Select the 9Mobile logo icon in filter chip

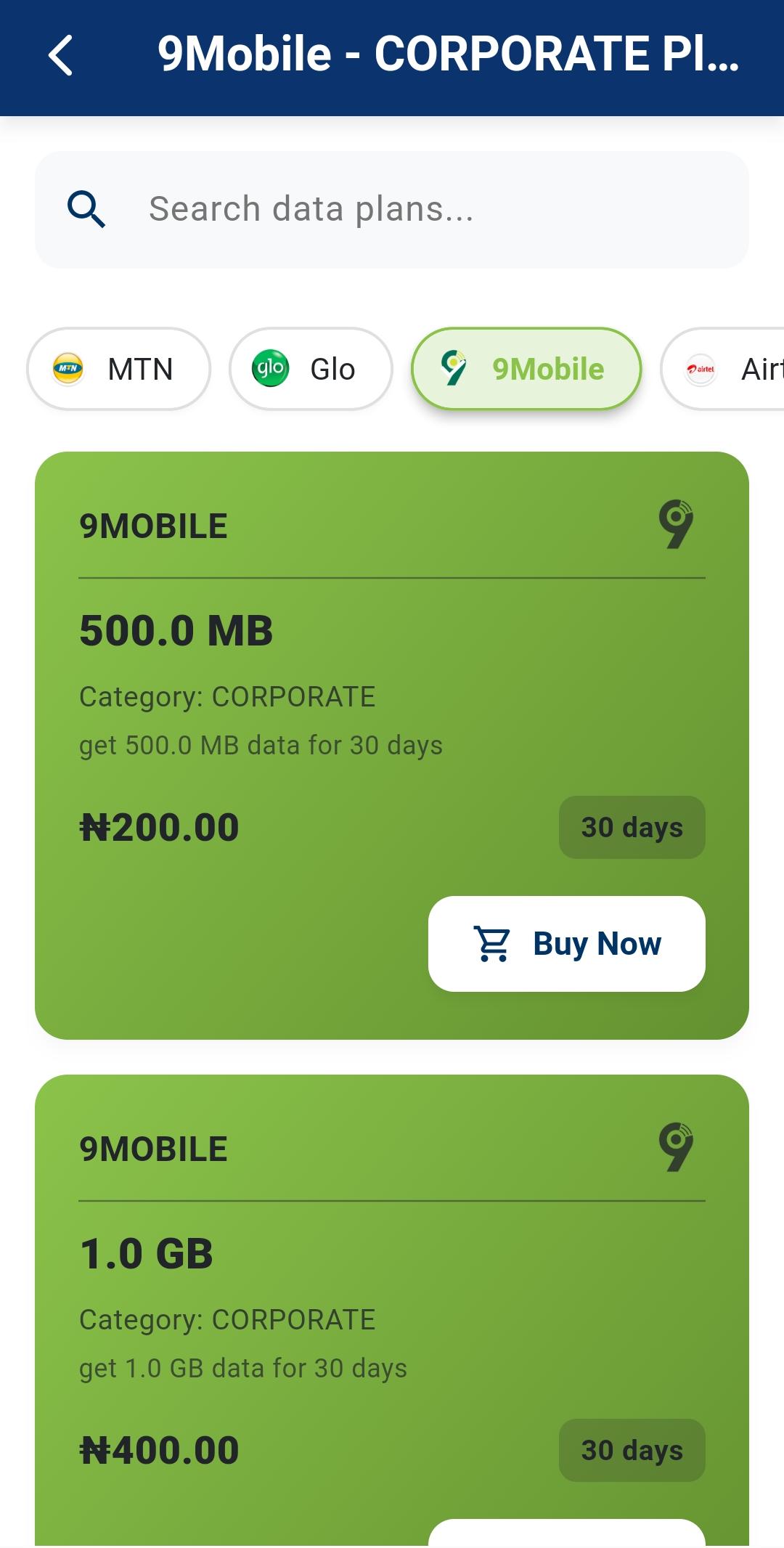pyautogui.click(x=454, y=368)
